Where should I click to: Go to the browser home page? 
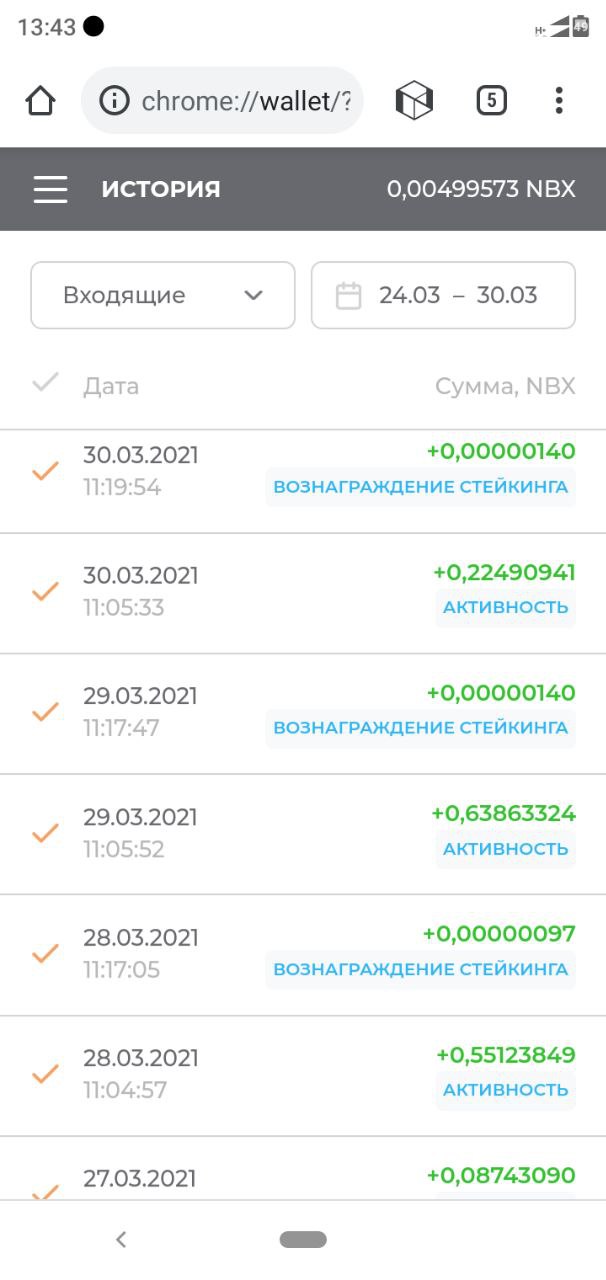click(40, 101)
